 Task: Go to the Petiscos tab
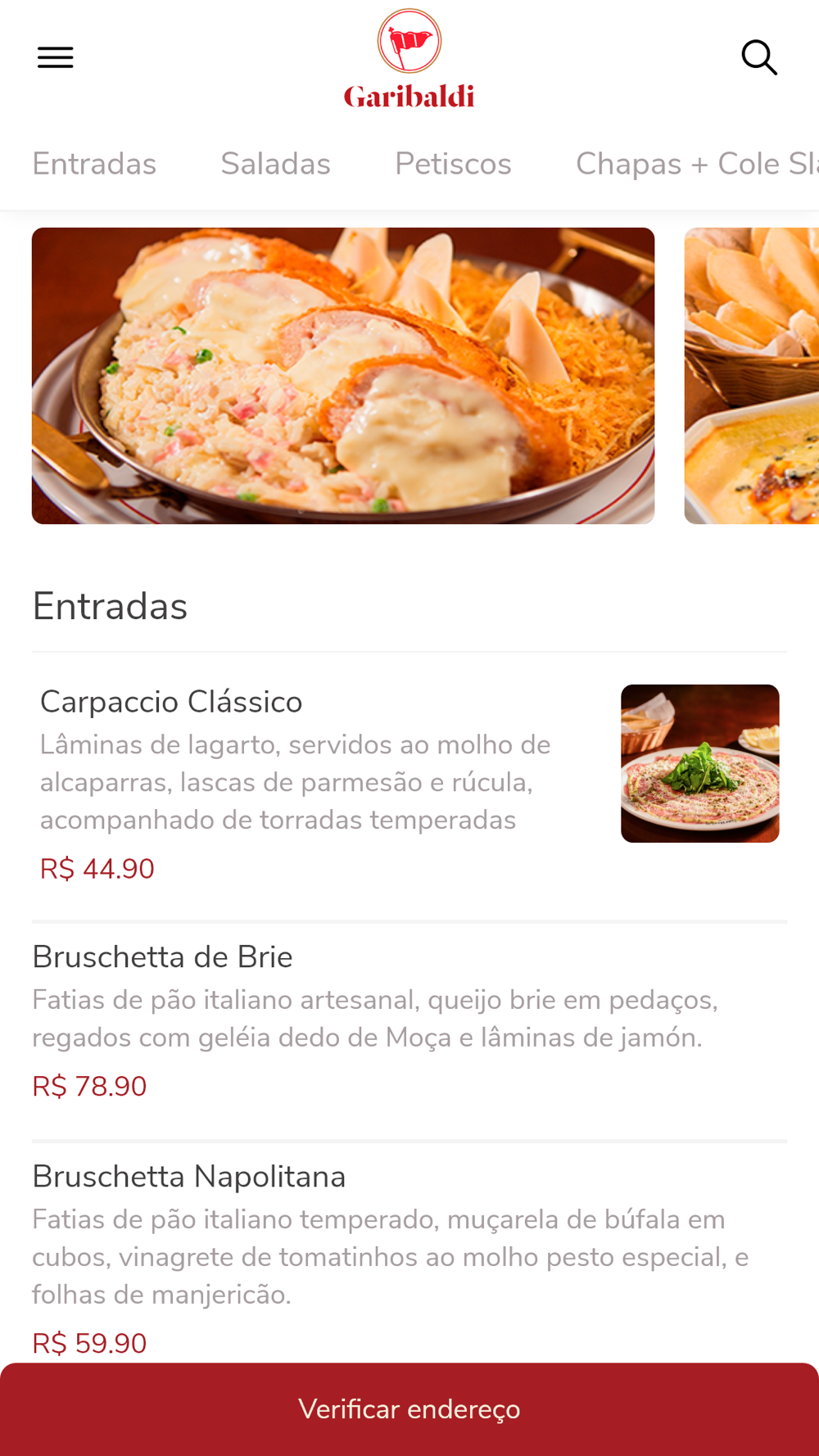[x=453, y=164]
